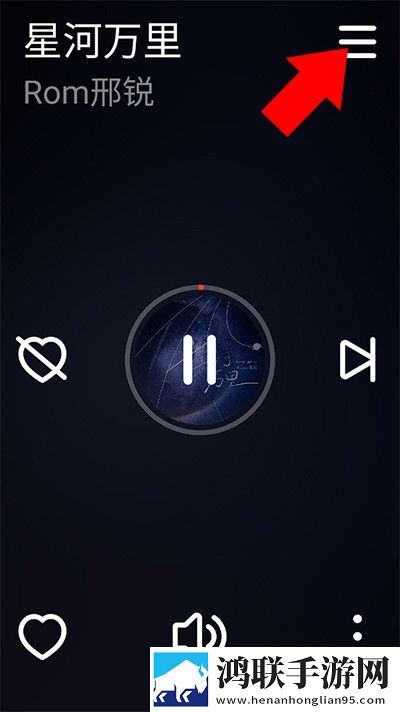Tap the crossed-out heart dislike icon
400x712 pixels.
[x=42, y=359]
